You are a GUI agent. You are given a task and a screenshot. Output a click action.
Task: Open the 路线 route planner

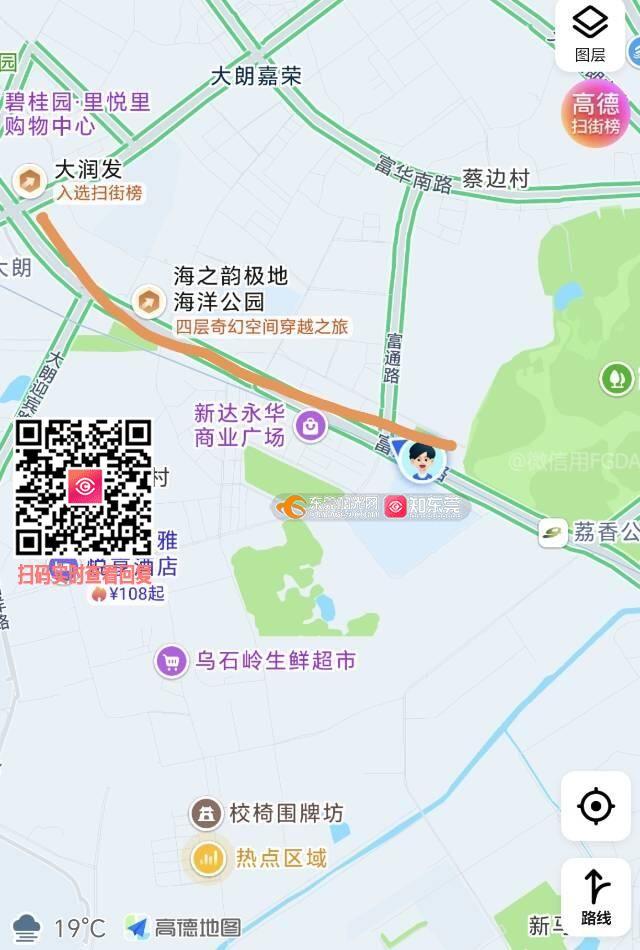tap(595, 896)
